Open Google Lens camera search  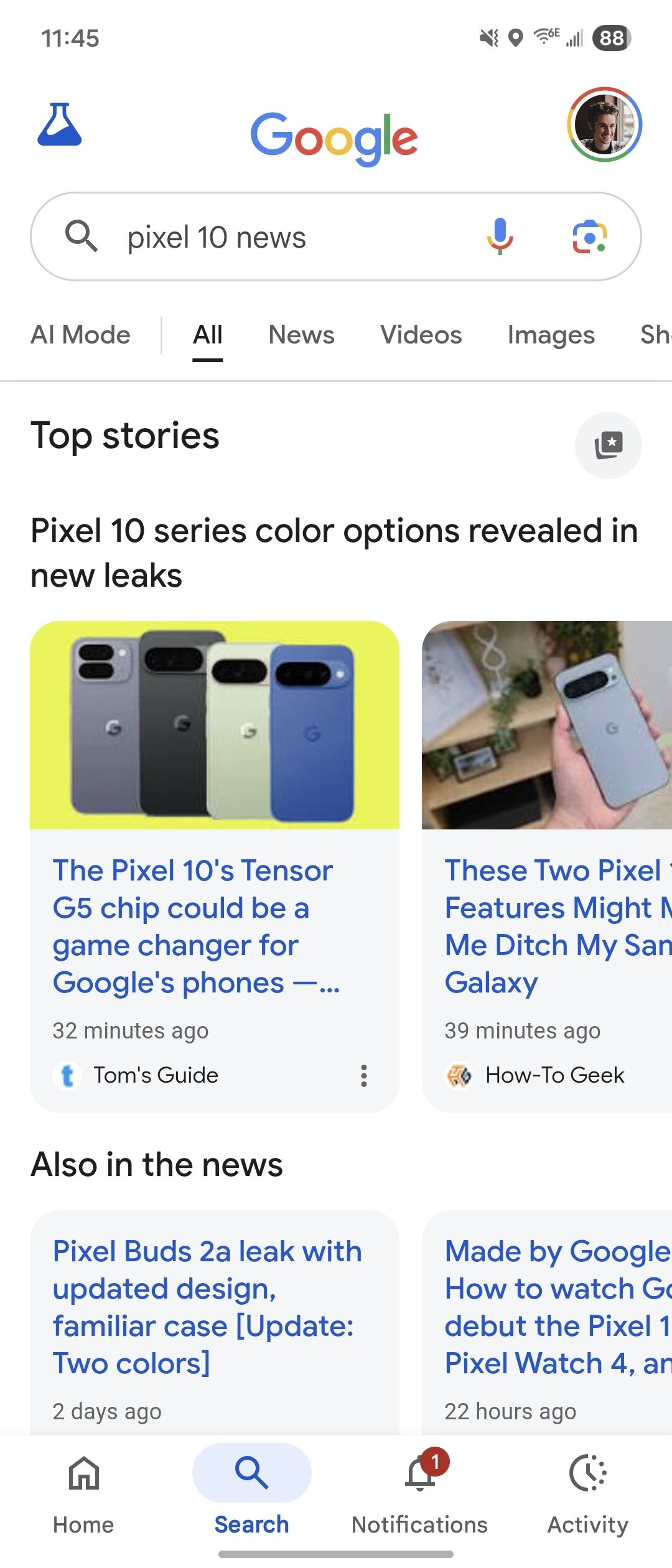click(589, 236)
